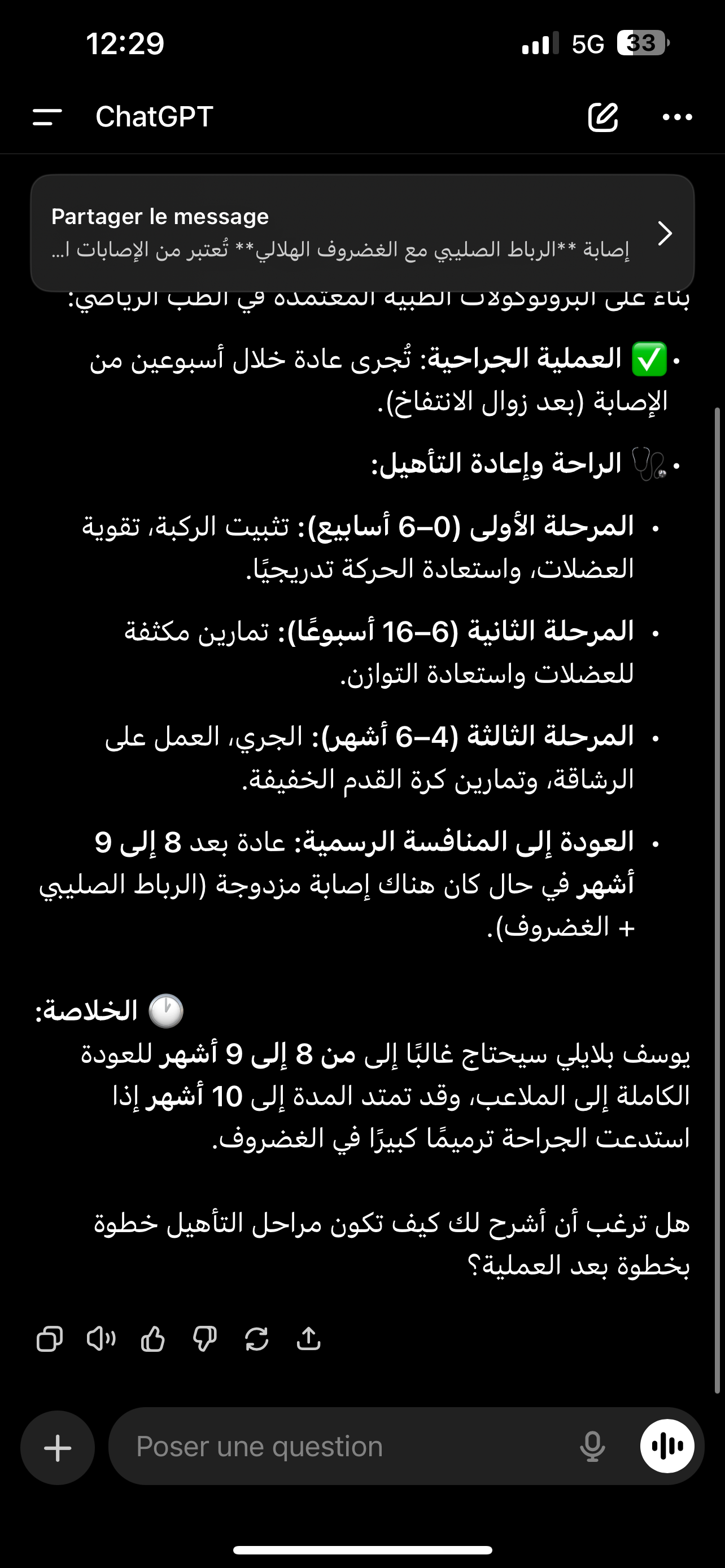Start a new chat with the compose icon

(603, 117)
